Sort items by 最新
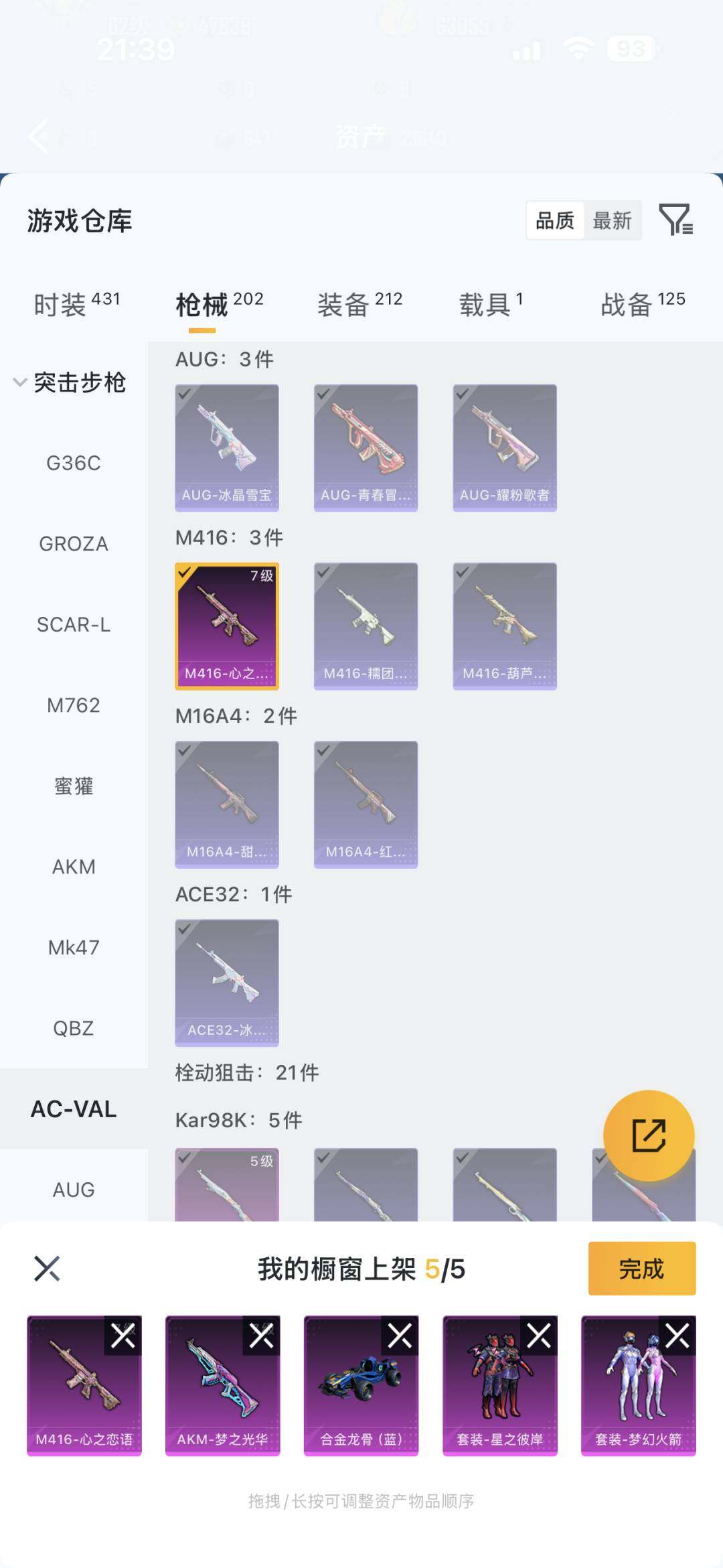Viewport: 723px width, 1568px height. tap(611, 221)
